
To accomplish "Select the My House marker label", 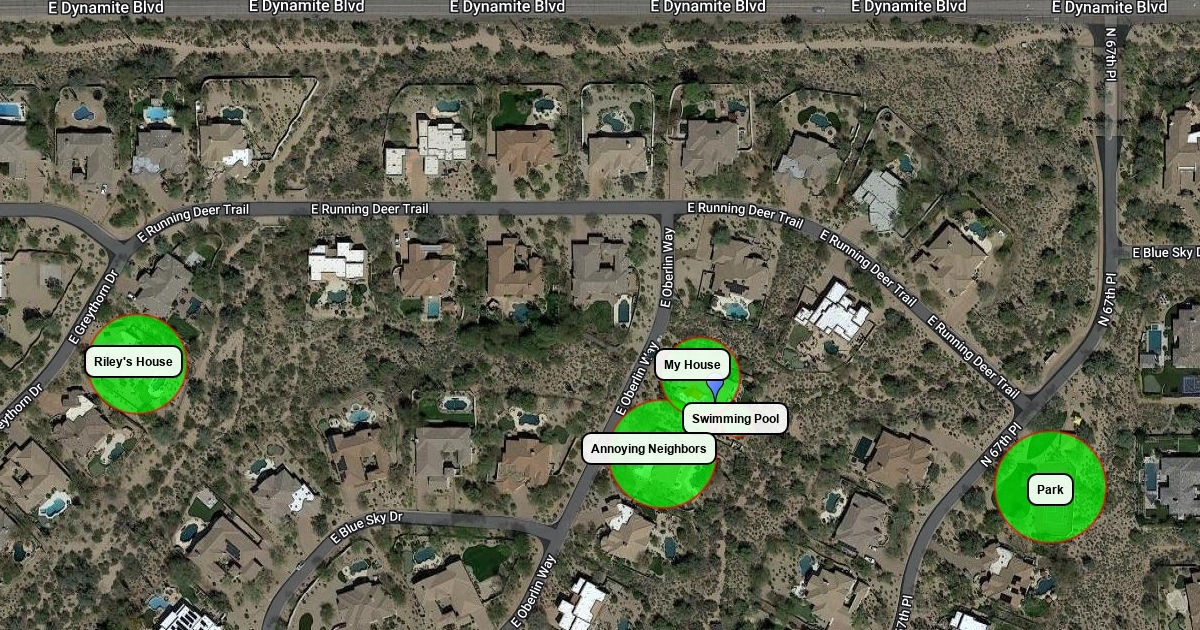I will pyautogui.click(x=692, y=365).
